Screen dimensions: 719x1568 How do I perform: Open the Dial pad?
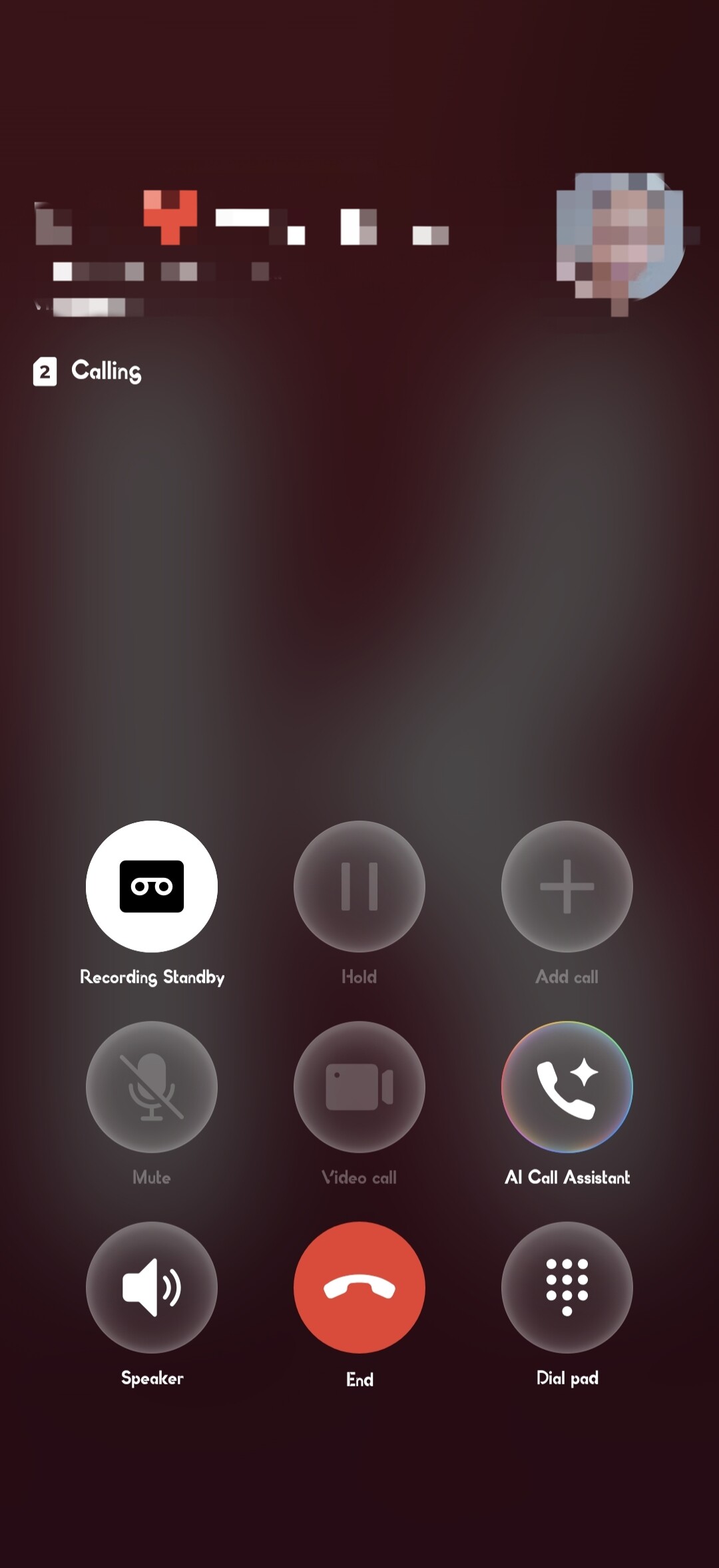click(x=567, y=1286)
